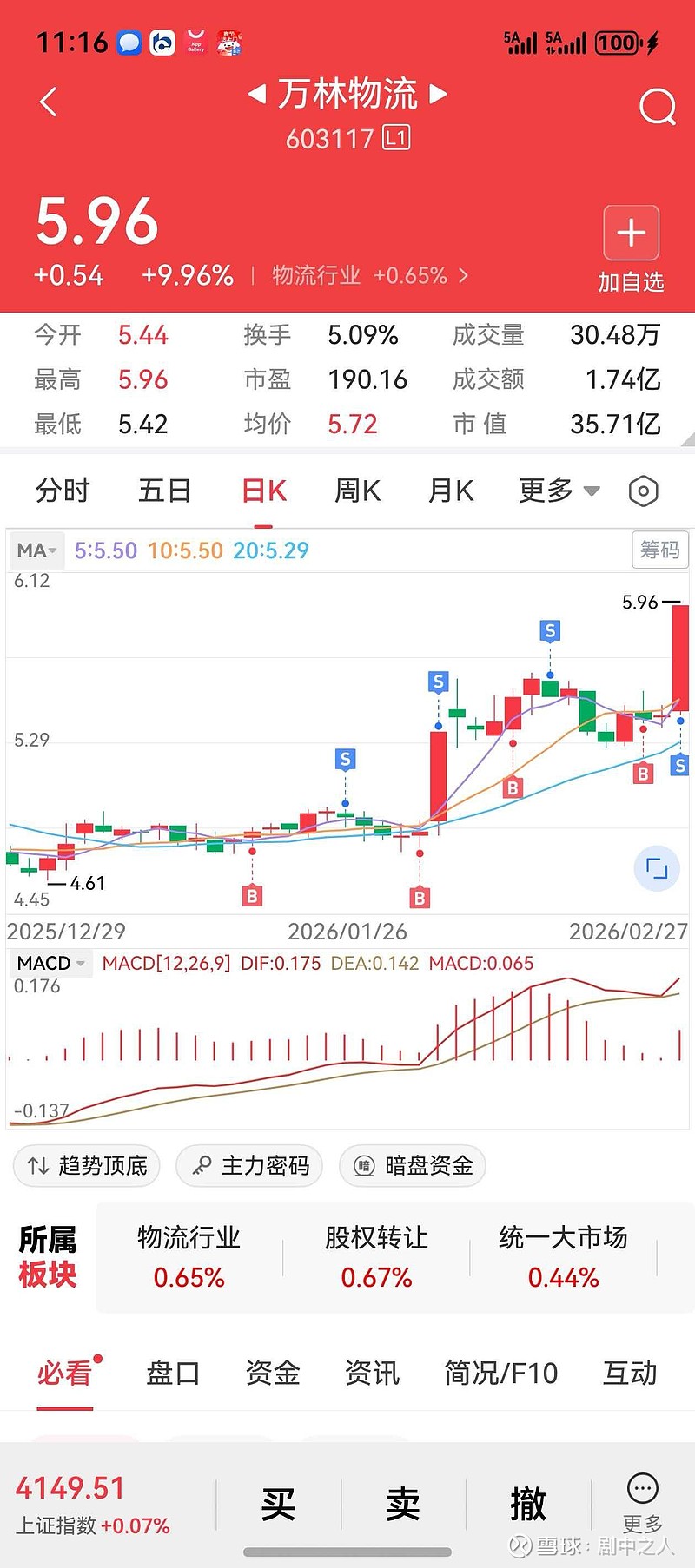Tap the back arrow to exit stock page

coord(48,102)
